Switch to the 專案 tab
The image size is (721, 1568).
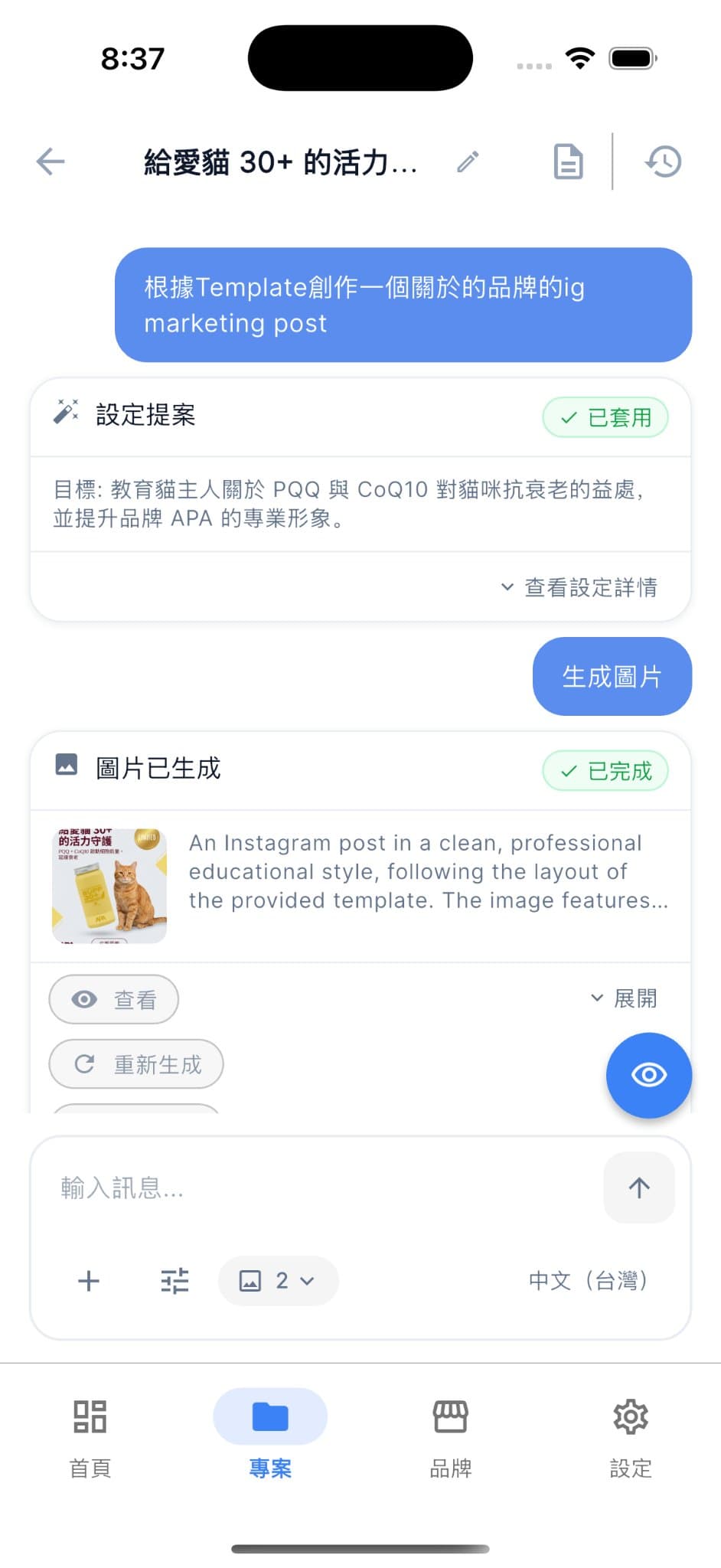tap(270, 1438)
